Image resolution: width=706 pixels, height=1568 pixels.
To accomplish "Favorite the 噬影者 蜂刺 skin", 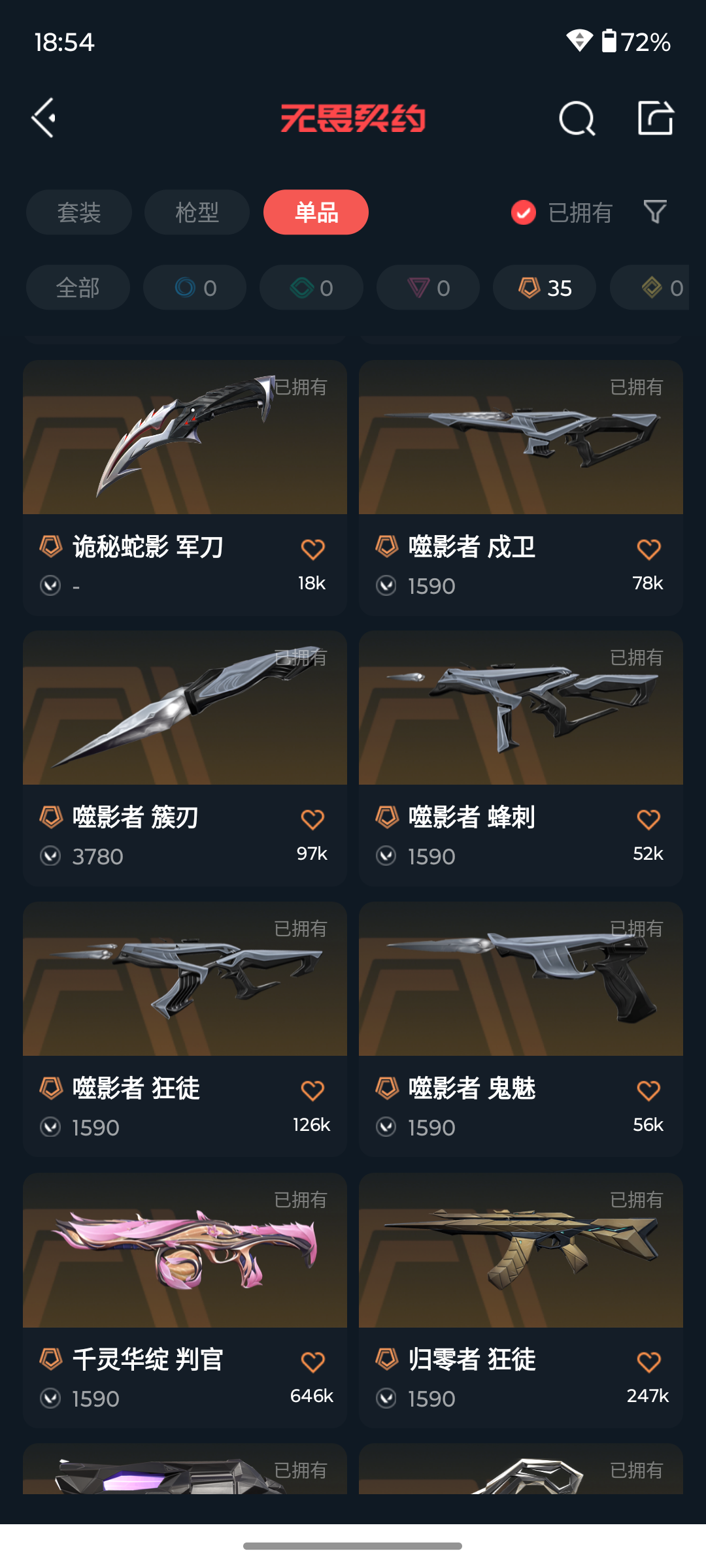I will 648,819.
